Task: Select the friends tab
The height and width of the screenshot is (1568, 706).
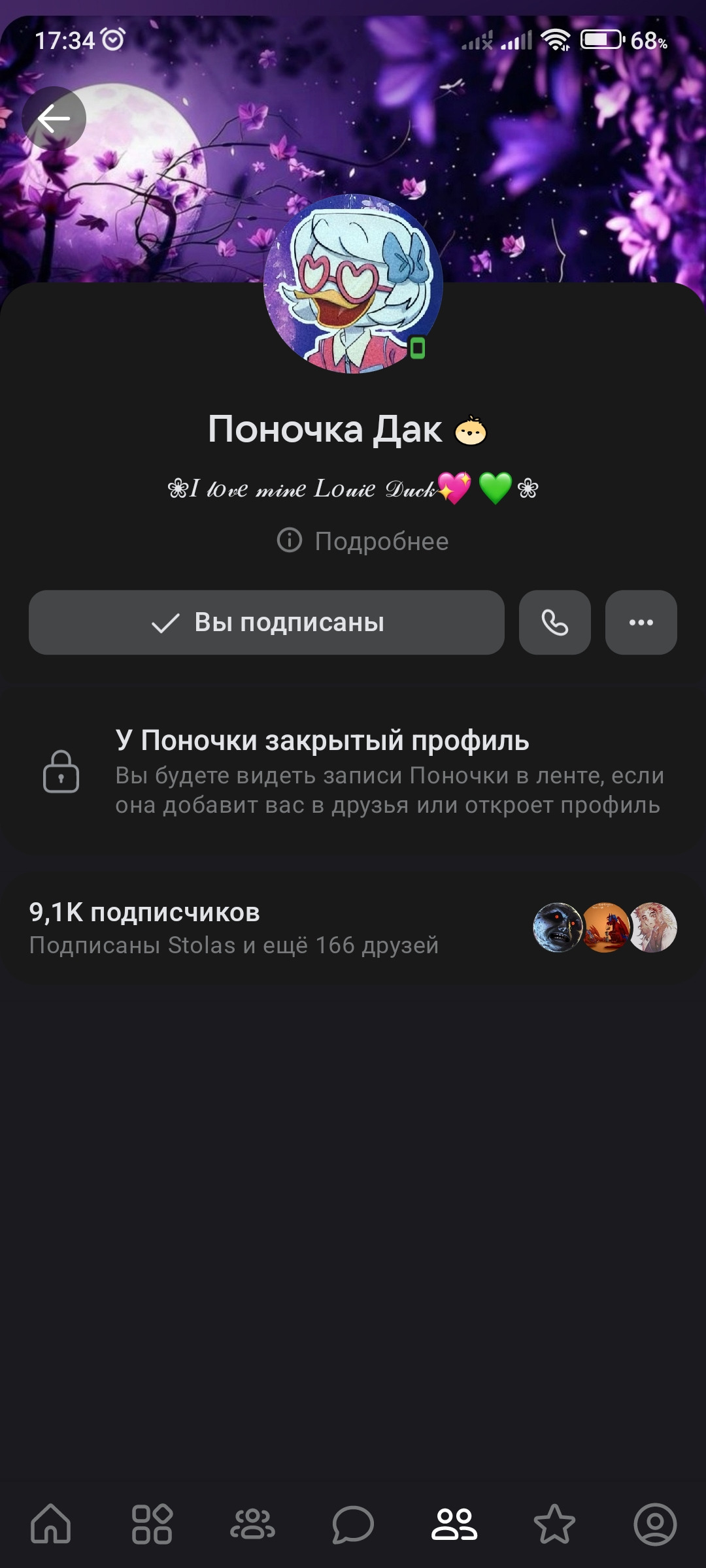Action: (x=454, y=1524)
